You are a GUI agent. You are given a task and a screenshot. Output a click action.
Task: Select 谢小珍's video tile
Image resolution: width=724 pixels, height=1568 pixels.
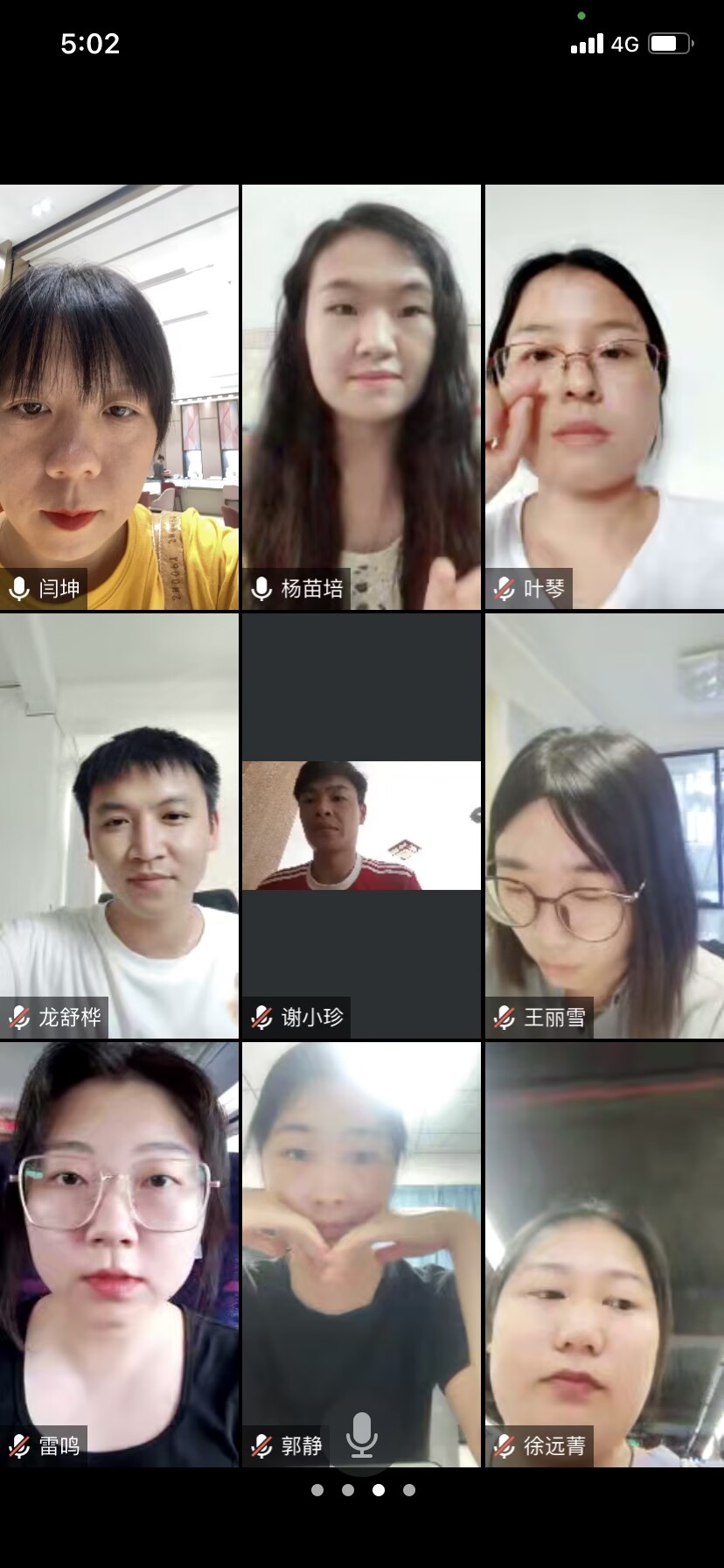click(x=361, y=825)
